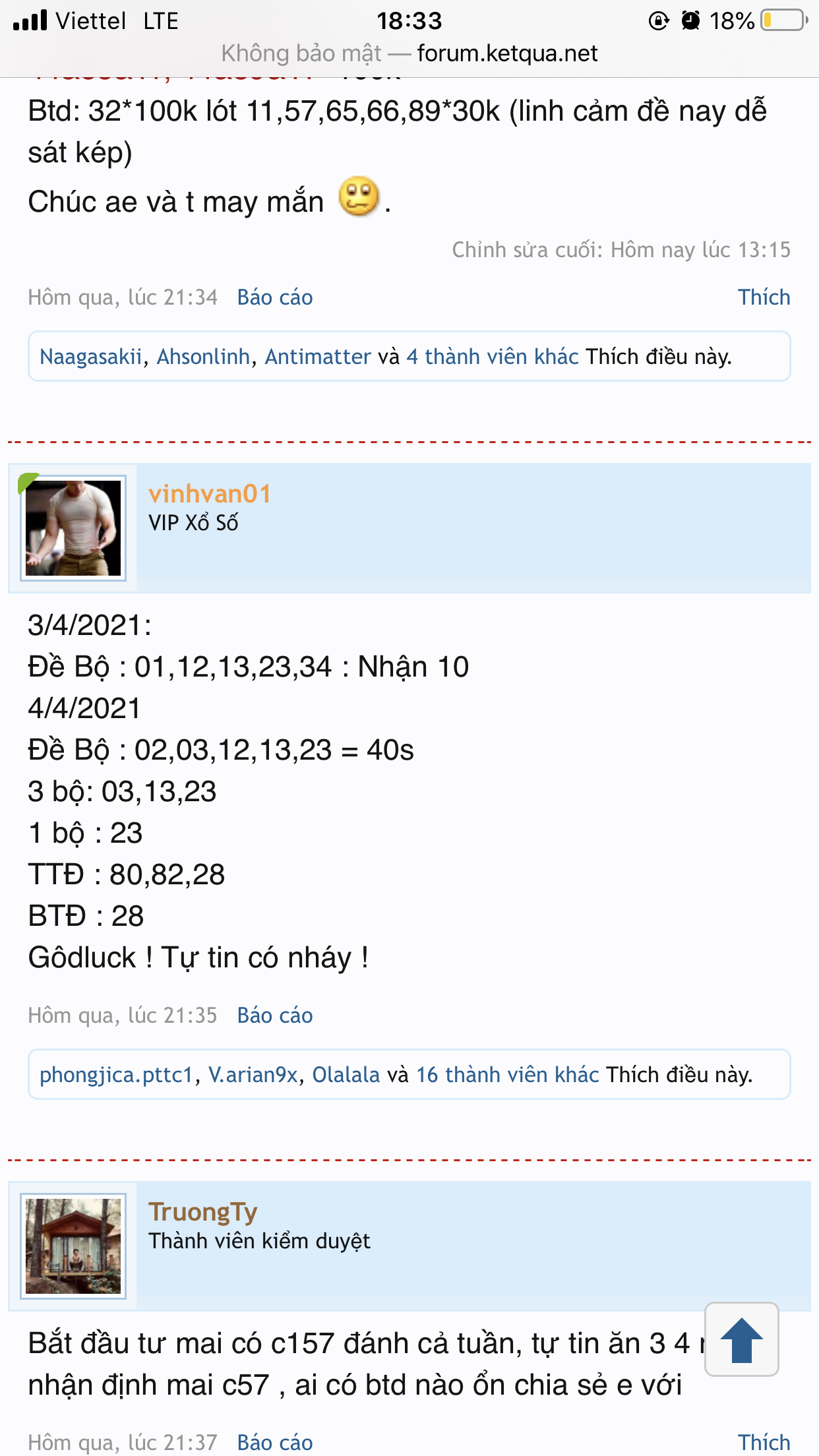Open Antimatter's profile link
This screenshot has width=819, height=1456.
(x=318, y=357)
